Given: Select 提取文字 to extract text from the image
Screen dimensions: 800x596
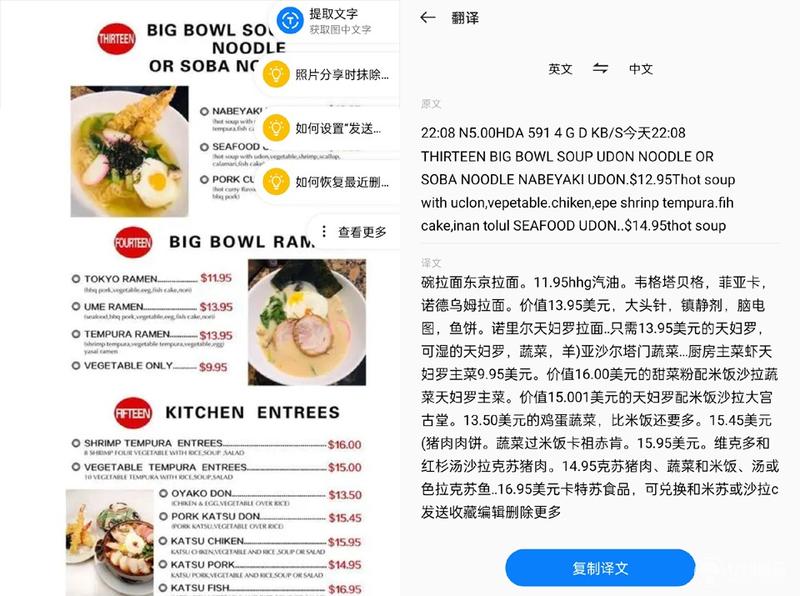Looking at the screenshot, I should 332,20.
